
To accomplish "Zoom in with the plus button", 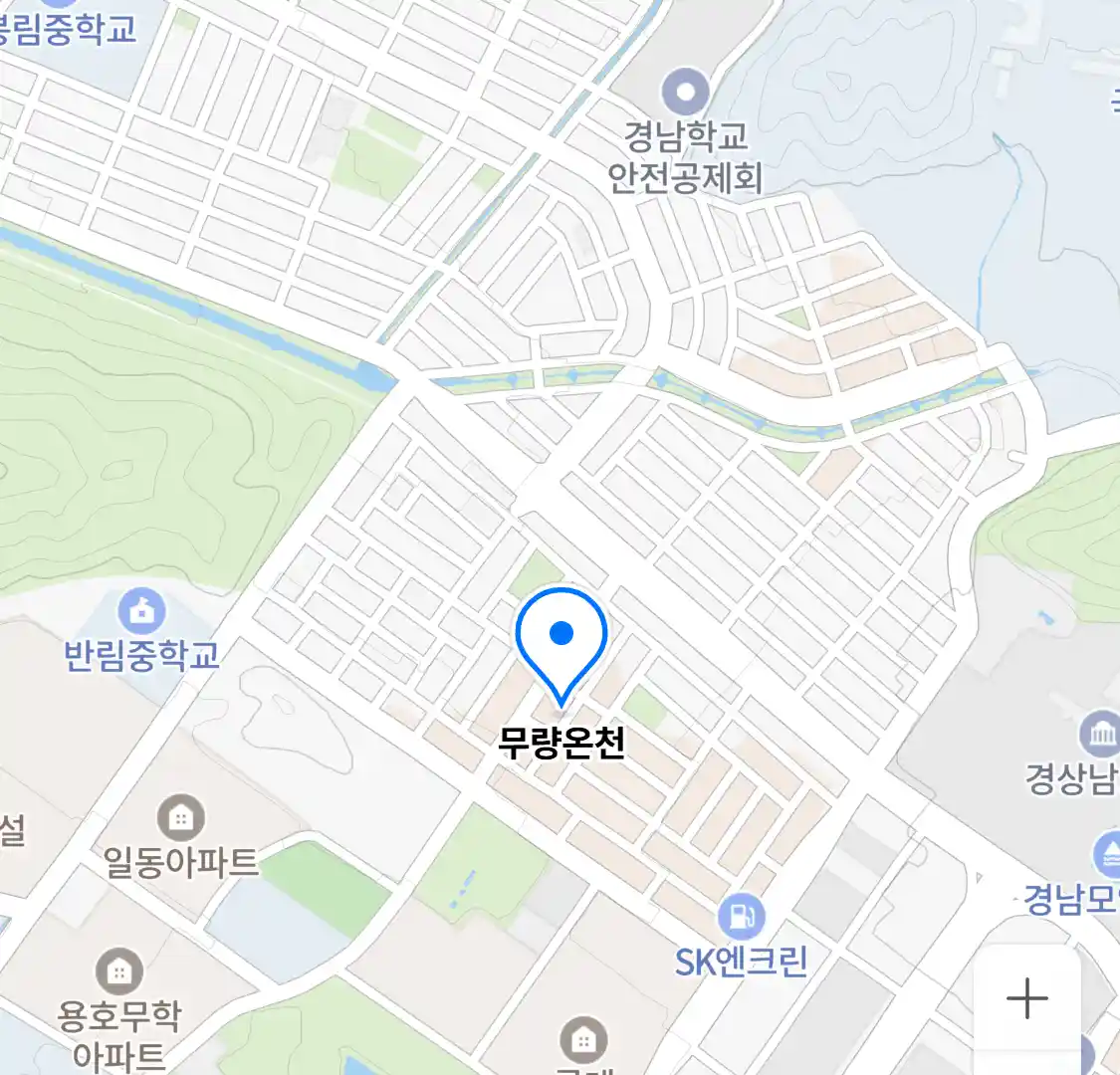I will click(x=1026, y=997).
